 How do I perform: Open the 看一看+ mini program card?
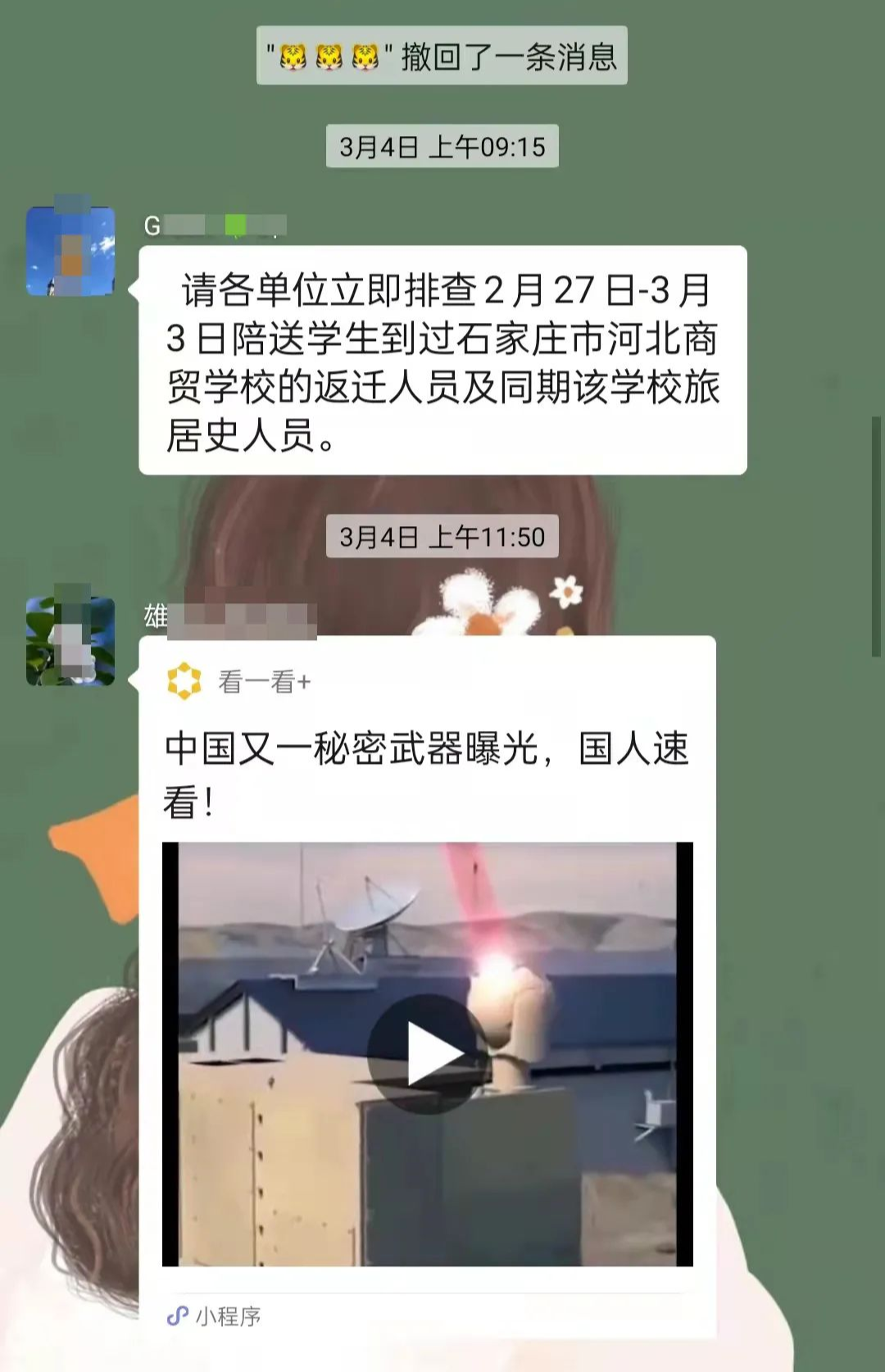pos(426,770)
